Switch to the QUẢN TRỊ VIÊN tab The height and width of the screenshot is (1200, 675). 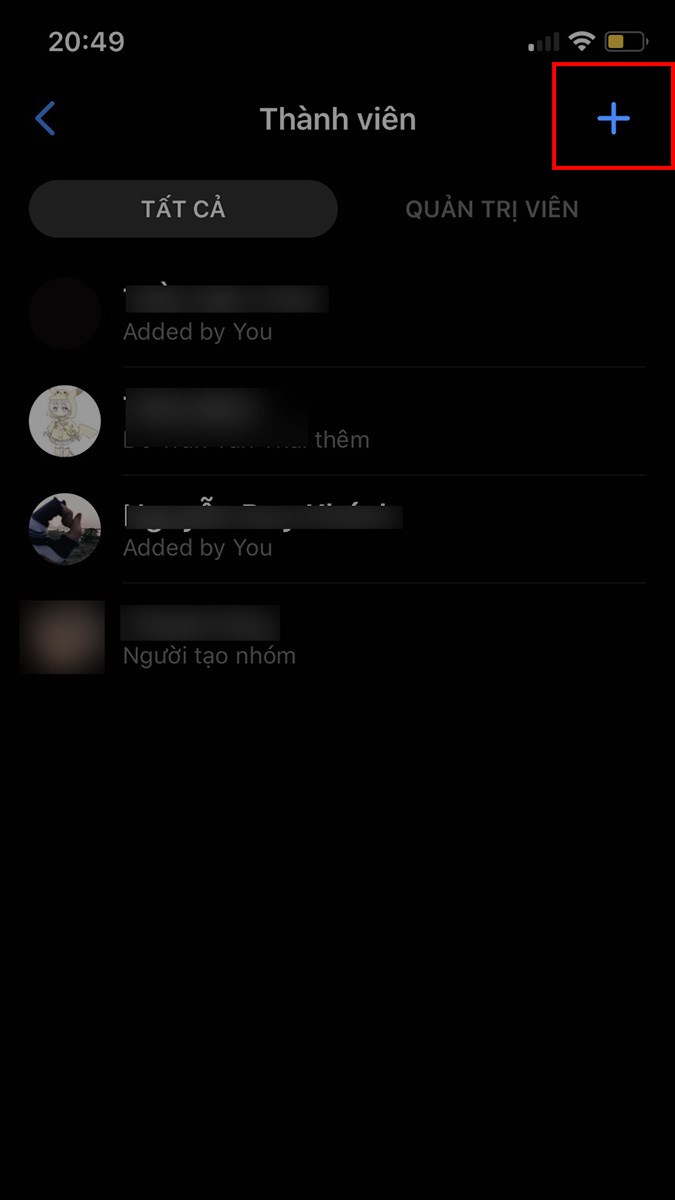coord(491,209)
